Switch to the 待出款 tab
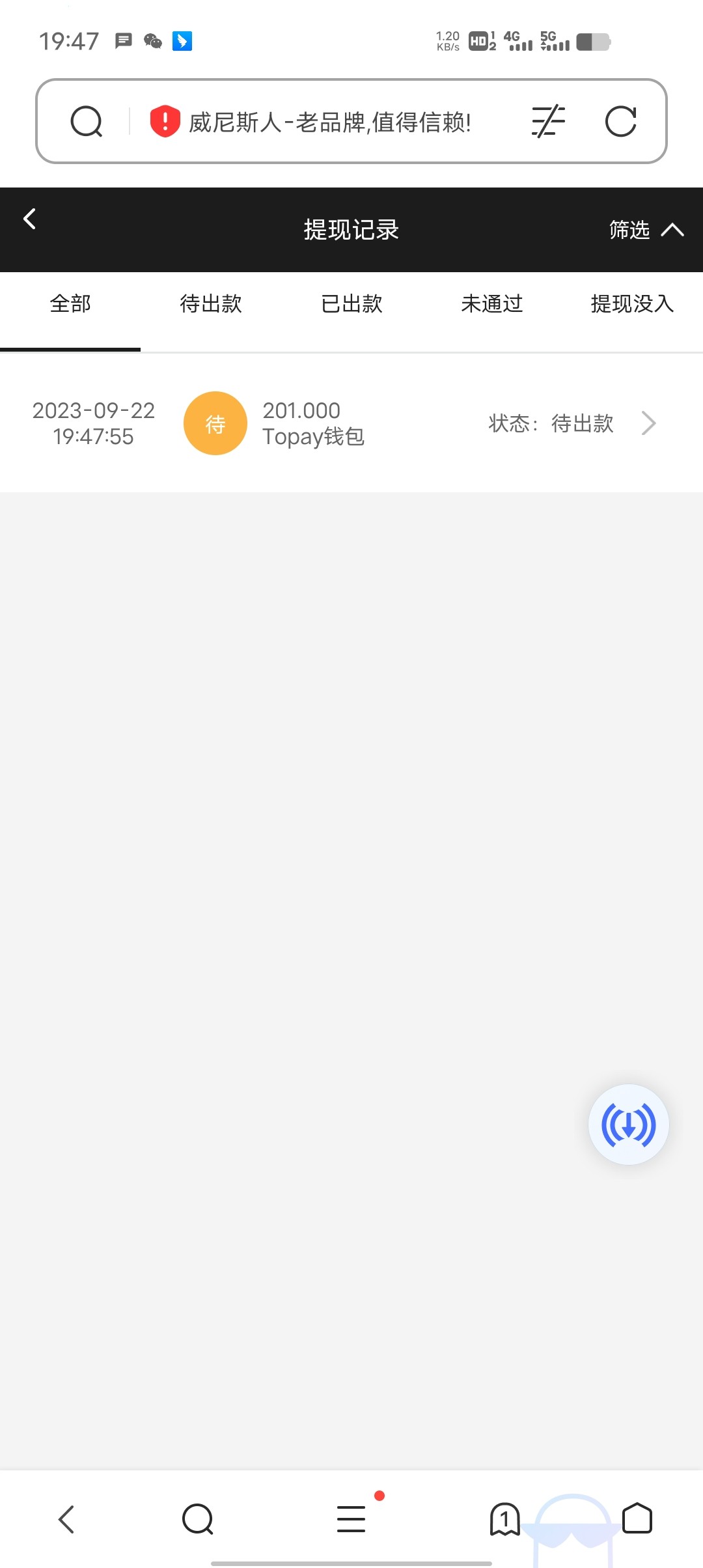The height and width of the screenshot is (1568, 703). pyautogui.click(x=211, y=304)
